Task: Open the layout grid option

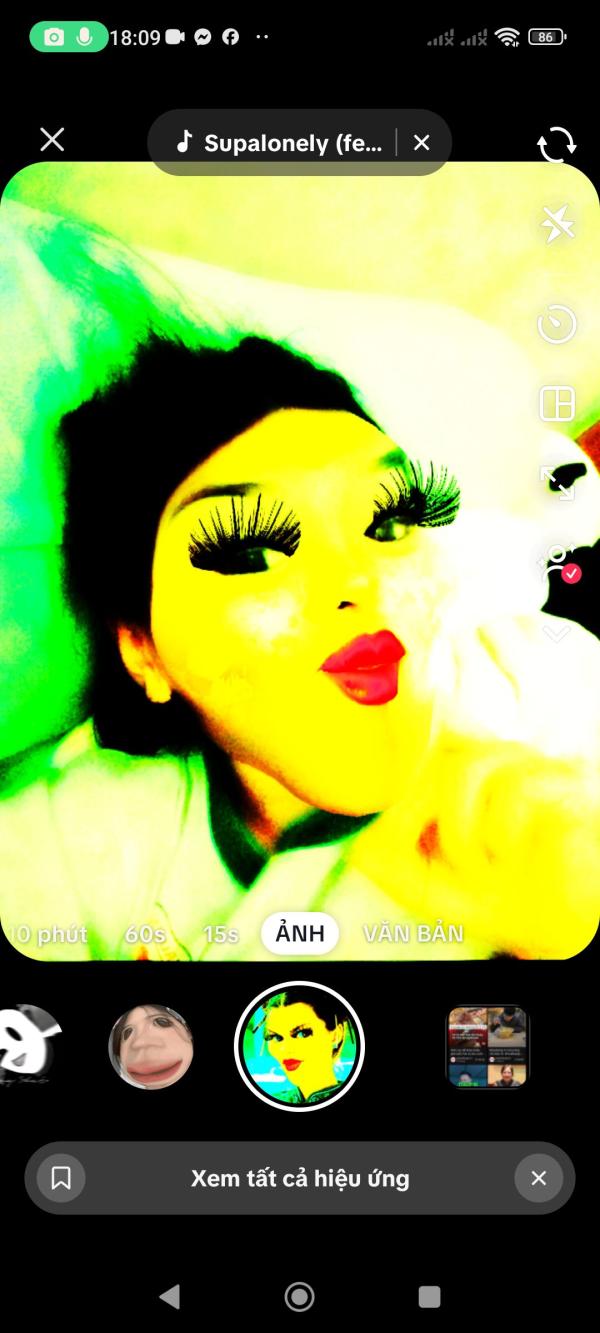Action: pyautogui.click(x=557, y=404)
